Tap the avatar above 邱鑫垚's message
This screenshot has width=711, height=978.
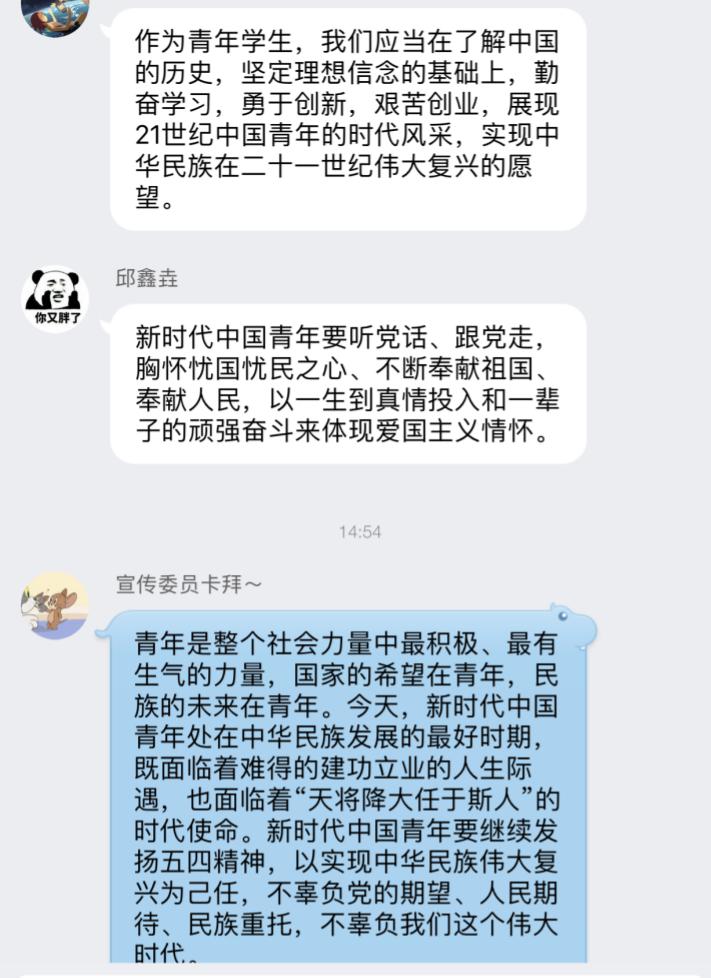tap(55, 14)
